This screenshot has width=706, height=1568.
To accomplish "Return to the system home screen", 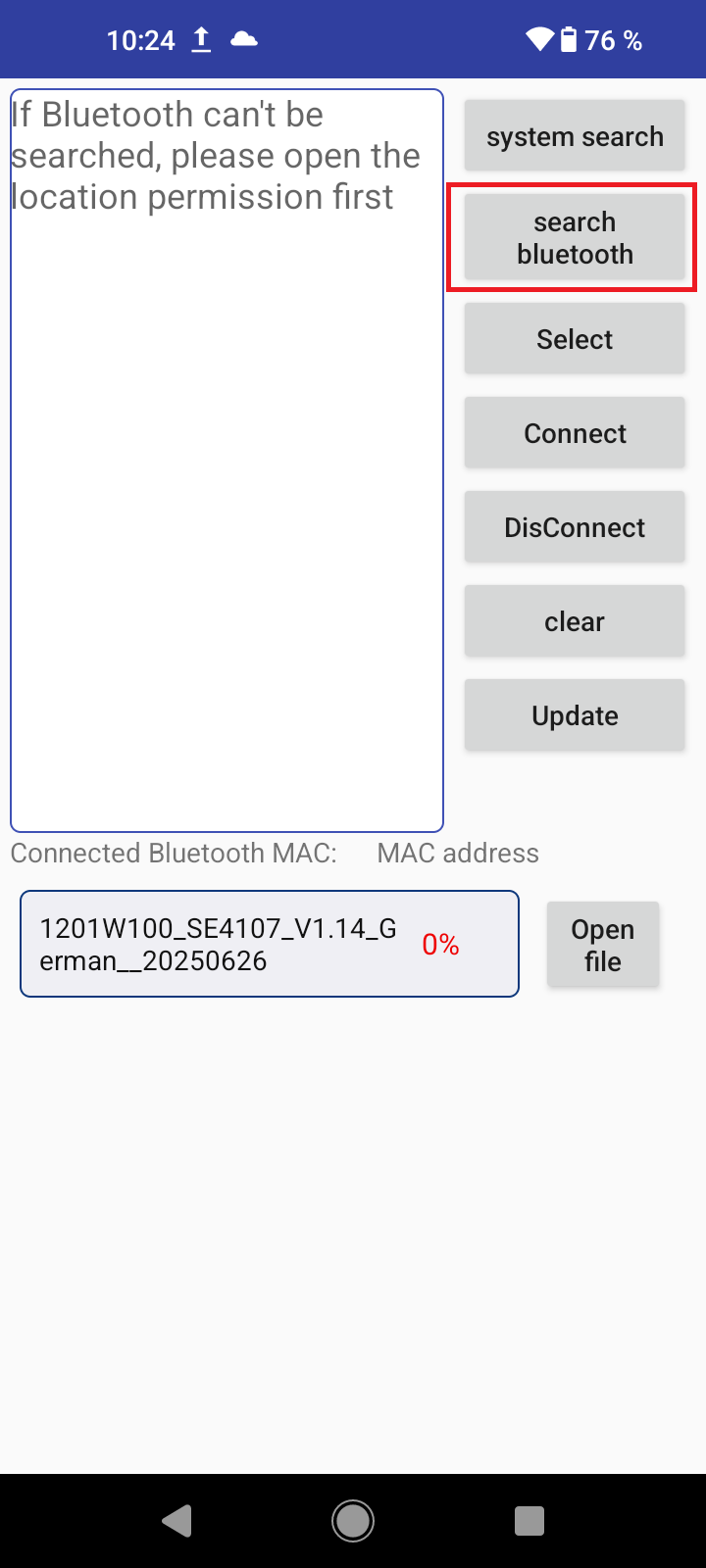I will [353, 1520].
